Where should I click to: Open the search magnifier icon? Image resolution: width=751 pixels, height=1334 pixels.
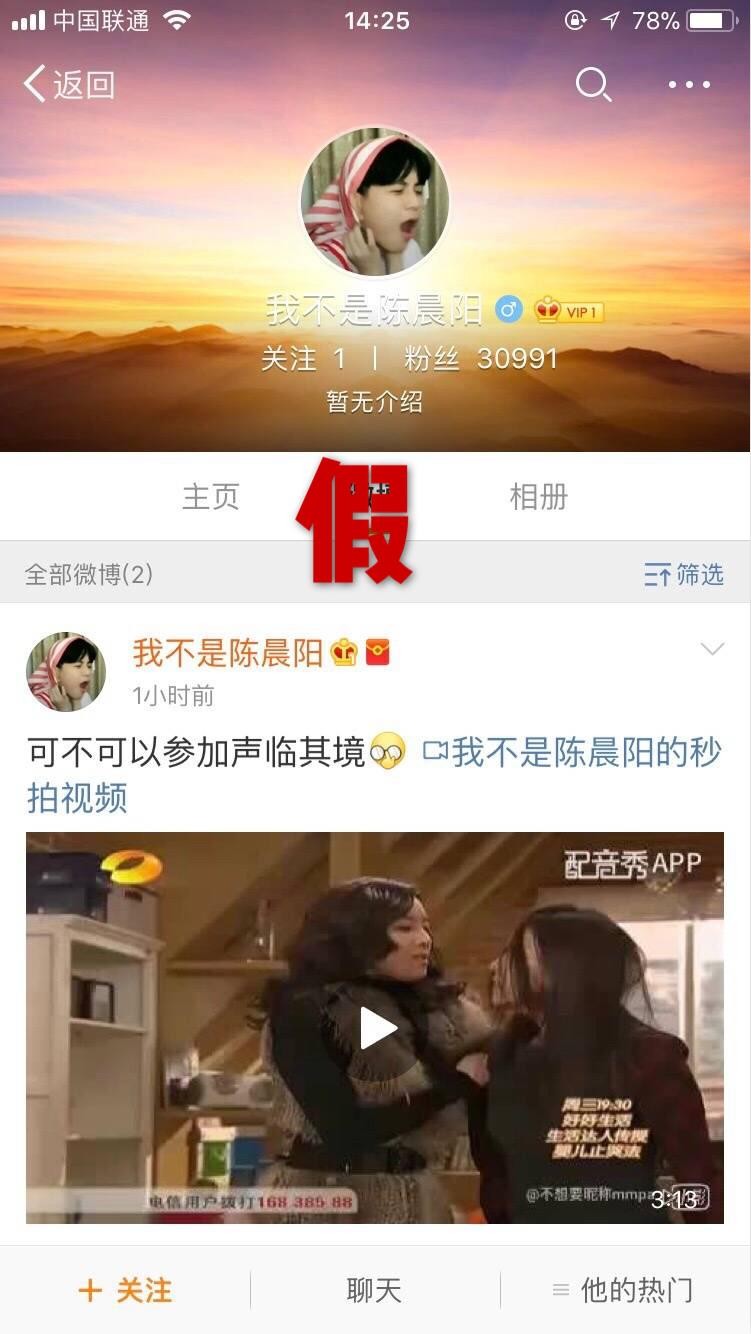593,85
